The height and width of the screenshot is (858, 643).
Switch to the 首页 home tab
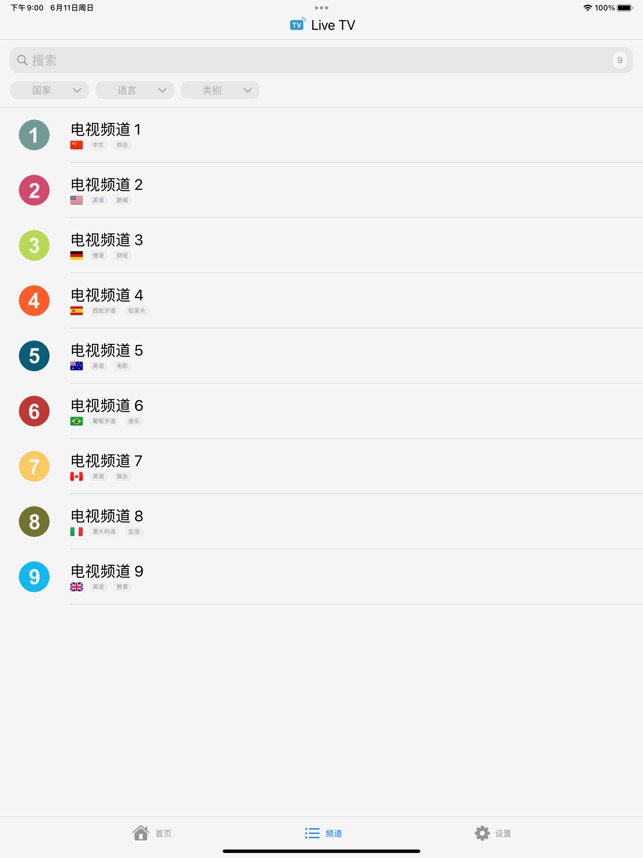[x=152, y=833]
